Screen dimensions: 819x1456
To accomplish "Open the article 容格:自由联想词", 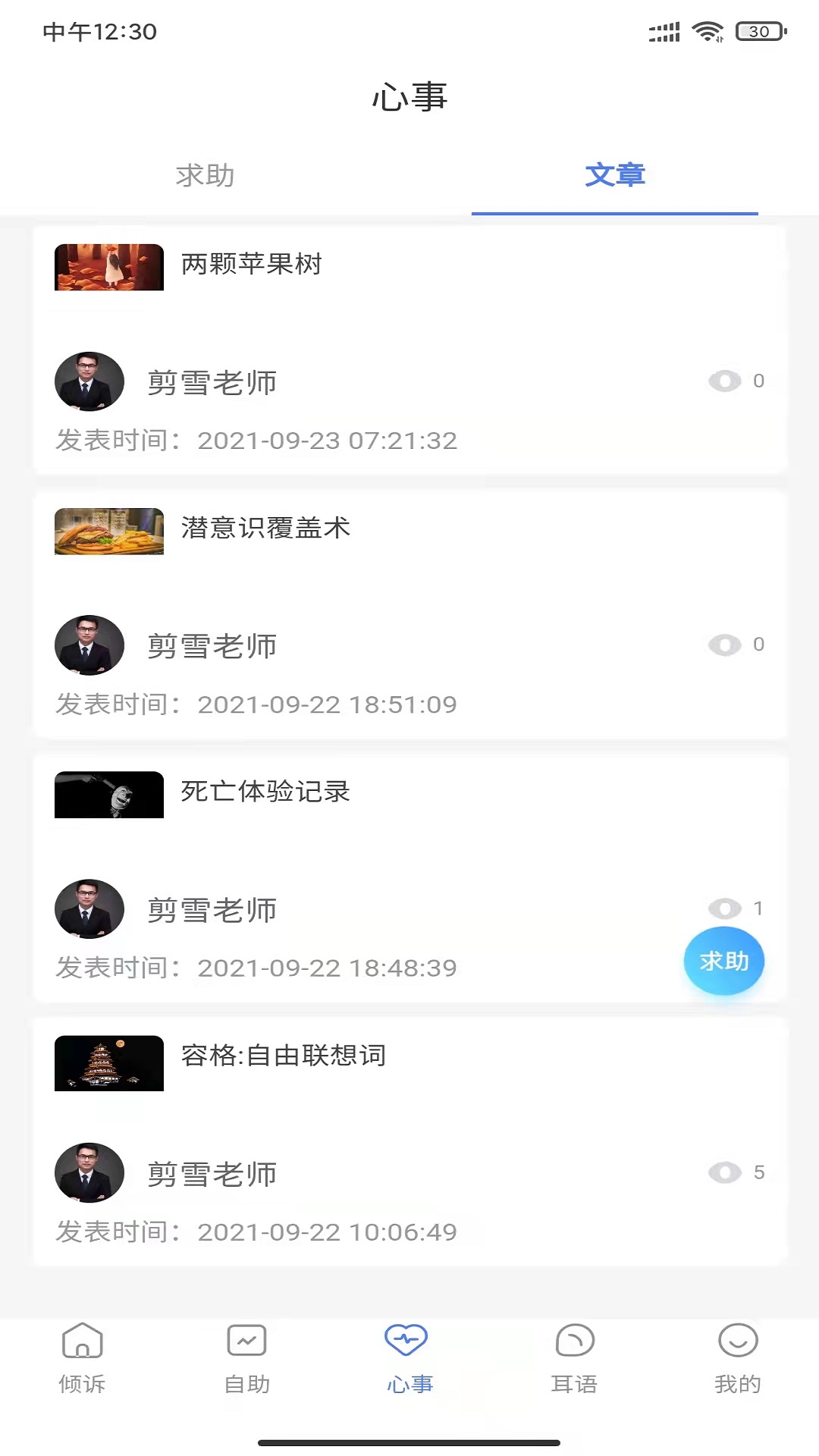I will tap(284, 1056).
